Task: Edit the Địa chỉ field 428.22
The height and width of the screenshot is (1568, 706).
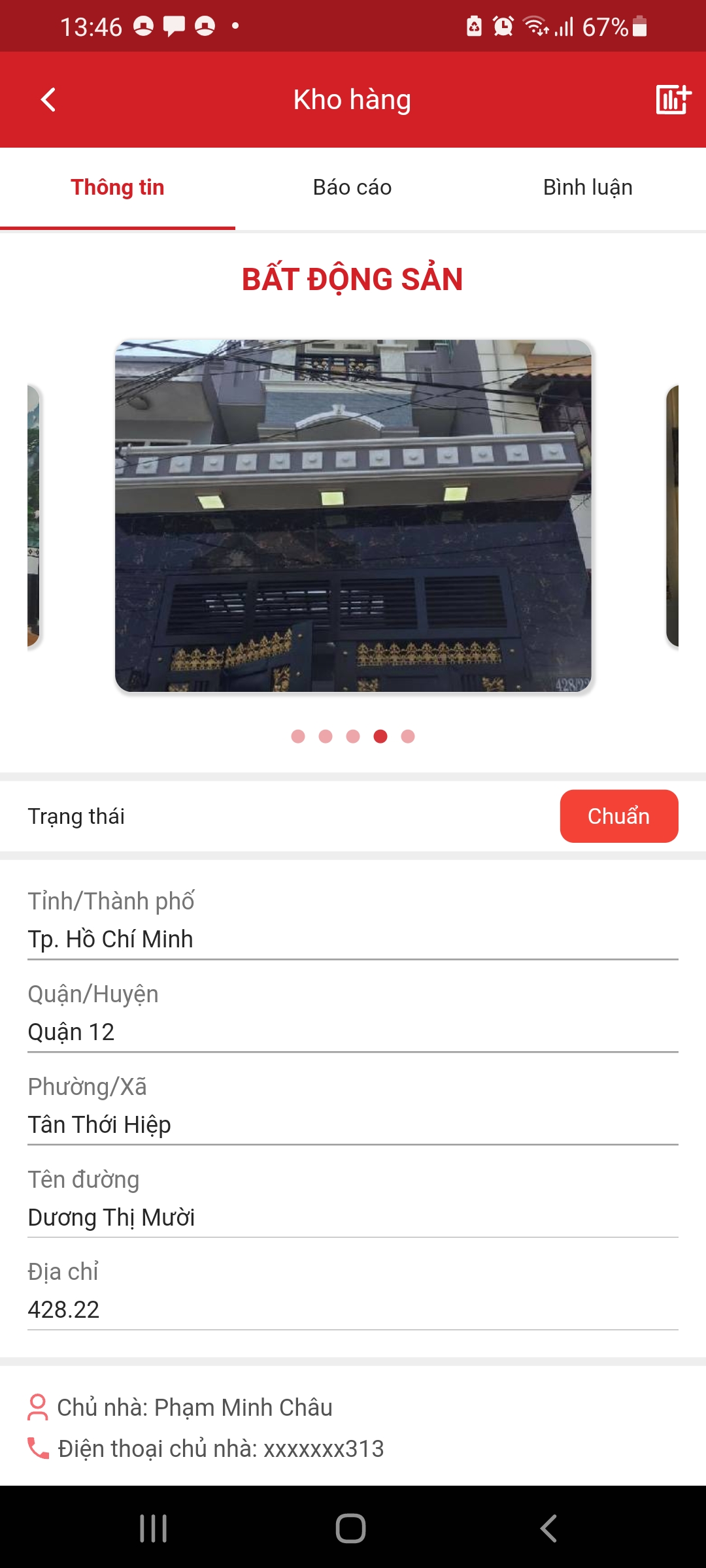Action: tap(353, 1309)
